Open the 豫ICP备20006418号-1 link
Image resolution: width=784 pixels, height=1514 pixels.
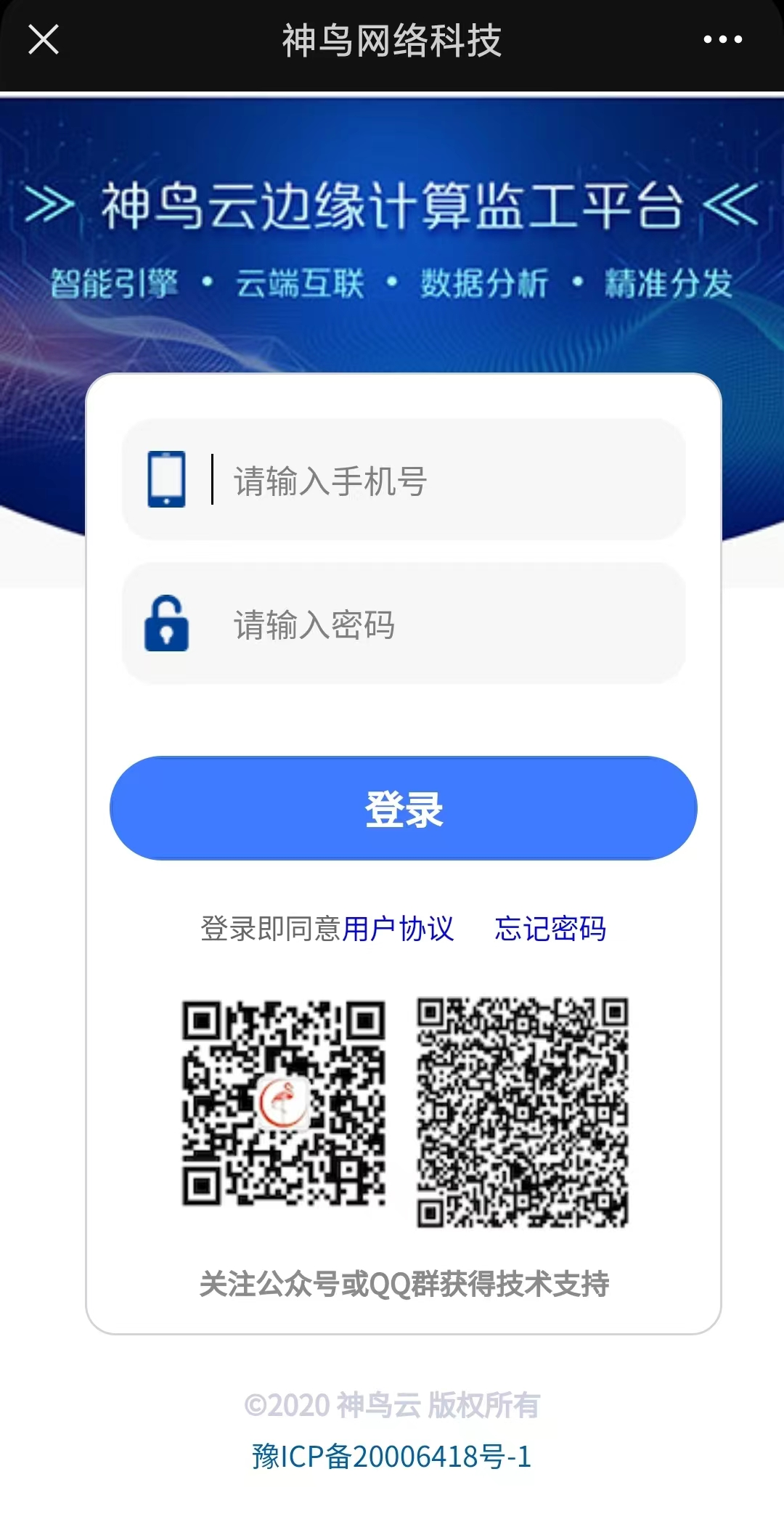point(392,1457)
